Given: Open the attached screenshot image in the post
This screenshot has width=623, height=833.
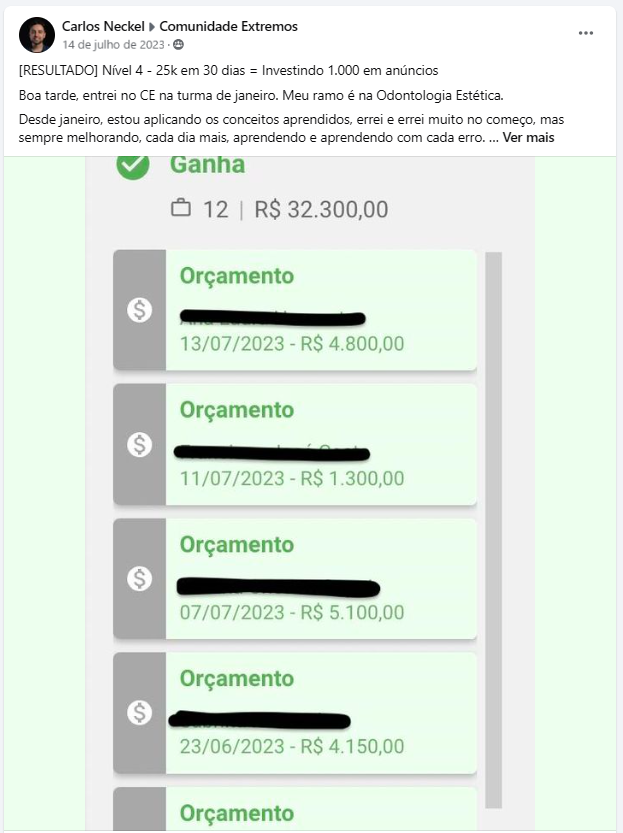Looking at the screenshot, I should [310, 493].
